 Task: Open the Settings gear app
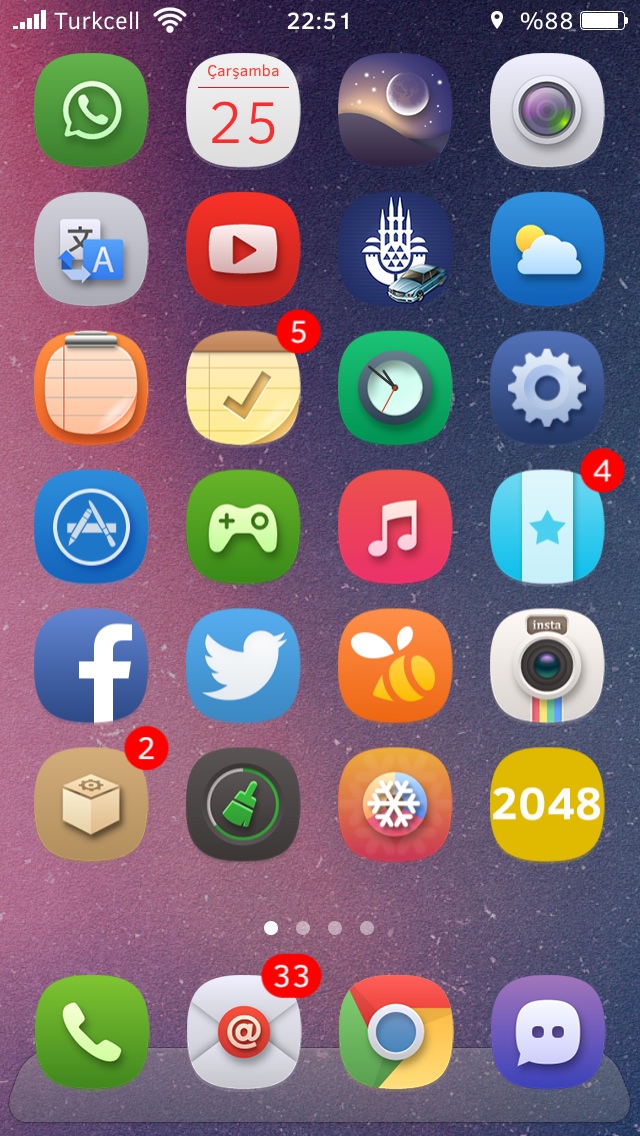pyautogui.click(x=547, y=388)
